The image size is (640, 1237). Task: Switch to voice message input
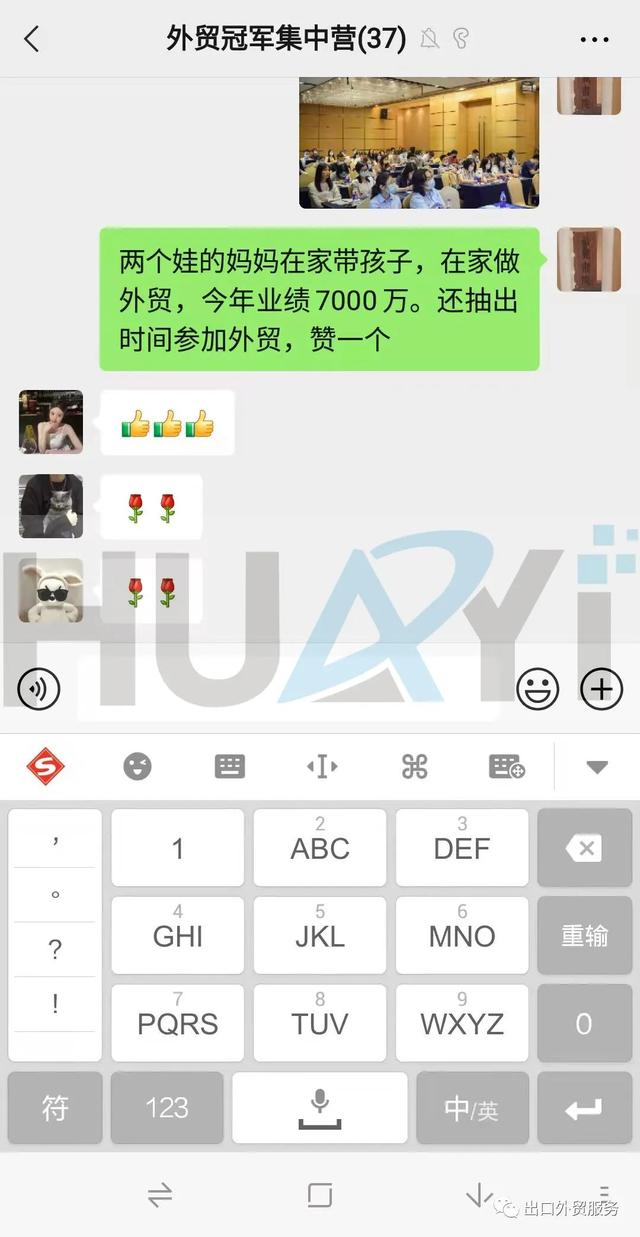[39, 688]
